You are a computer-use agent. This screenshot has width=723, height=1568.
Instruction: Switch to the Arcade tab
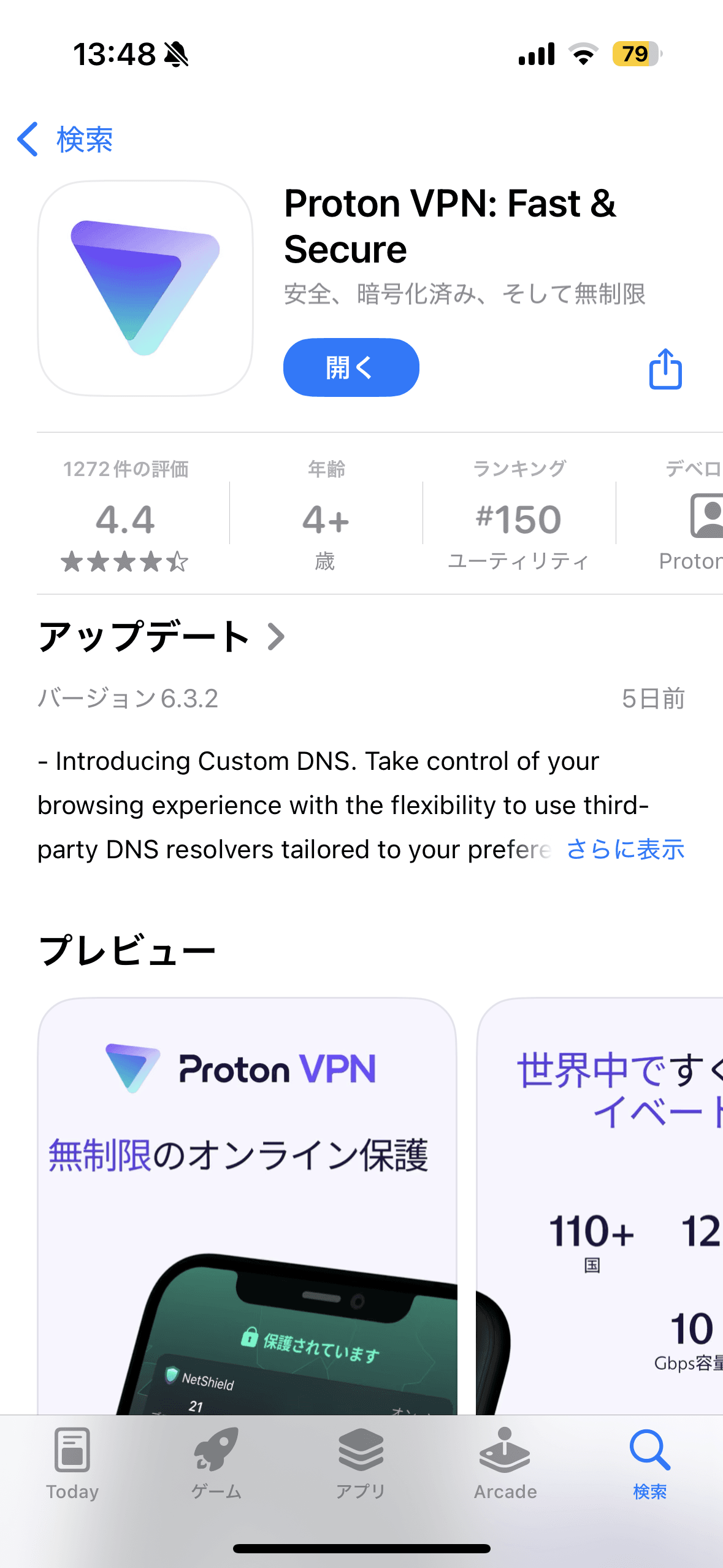(505, 1463)
